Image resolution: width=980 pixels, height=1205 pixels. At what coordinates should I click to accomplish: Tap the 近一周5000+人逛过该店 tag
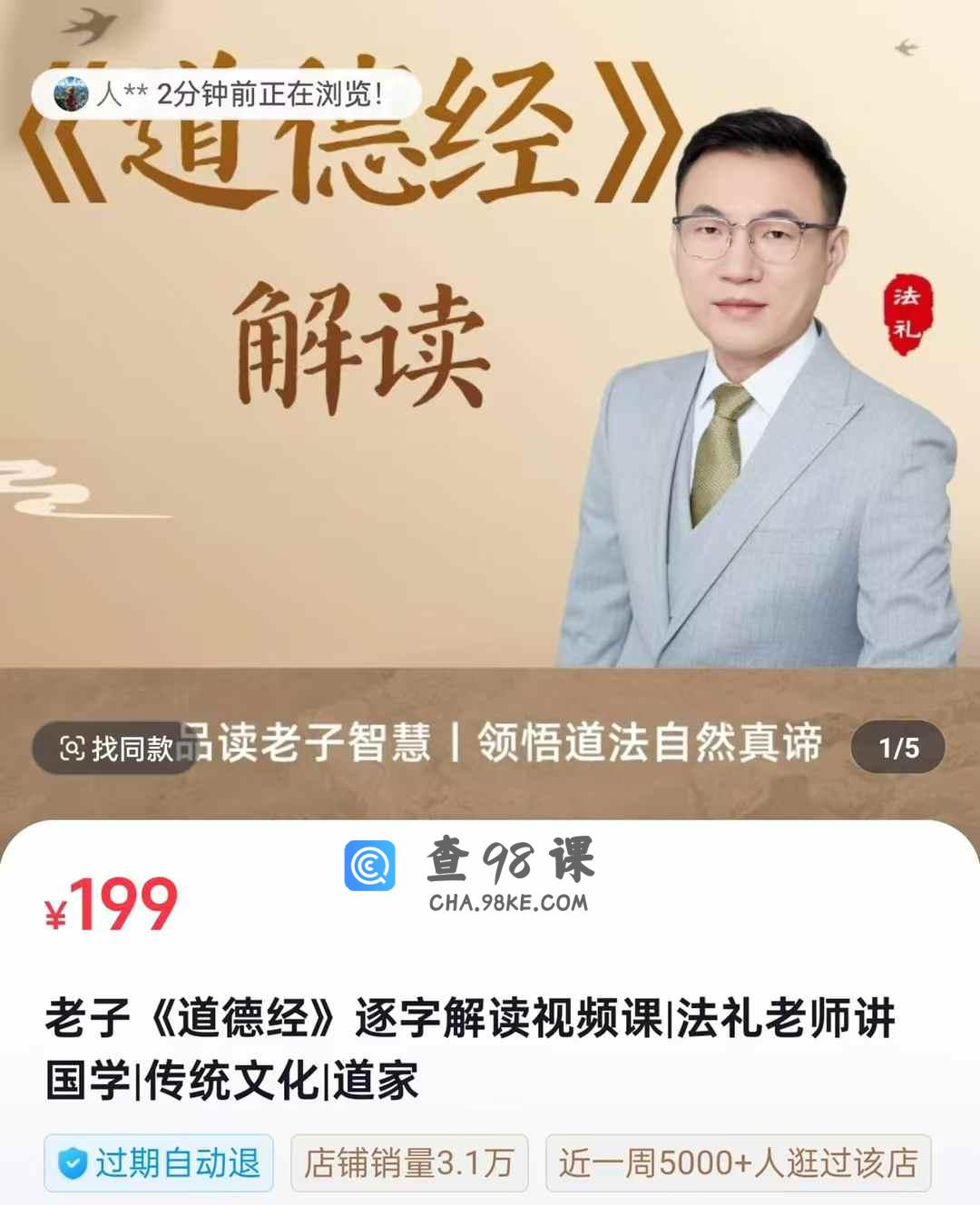point(738,1162)
